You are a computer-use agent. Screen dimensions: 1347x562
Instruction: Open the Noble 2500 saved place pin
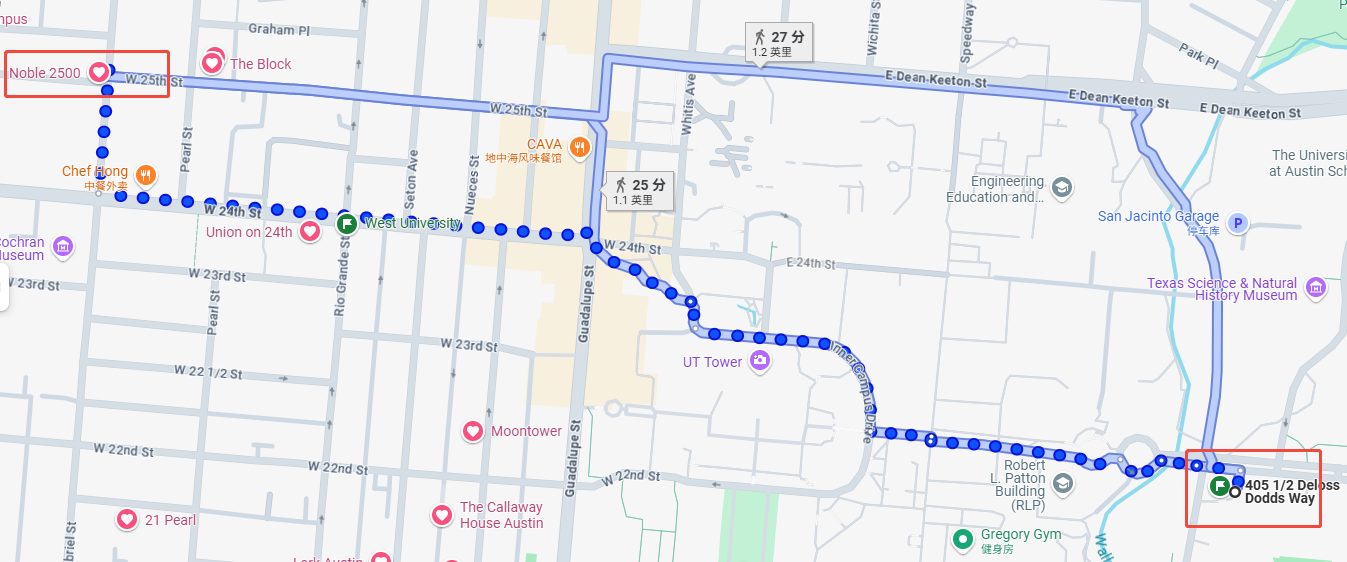click(x=99, y=72)
